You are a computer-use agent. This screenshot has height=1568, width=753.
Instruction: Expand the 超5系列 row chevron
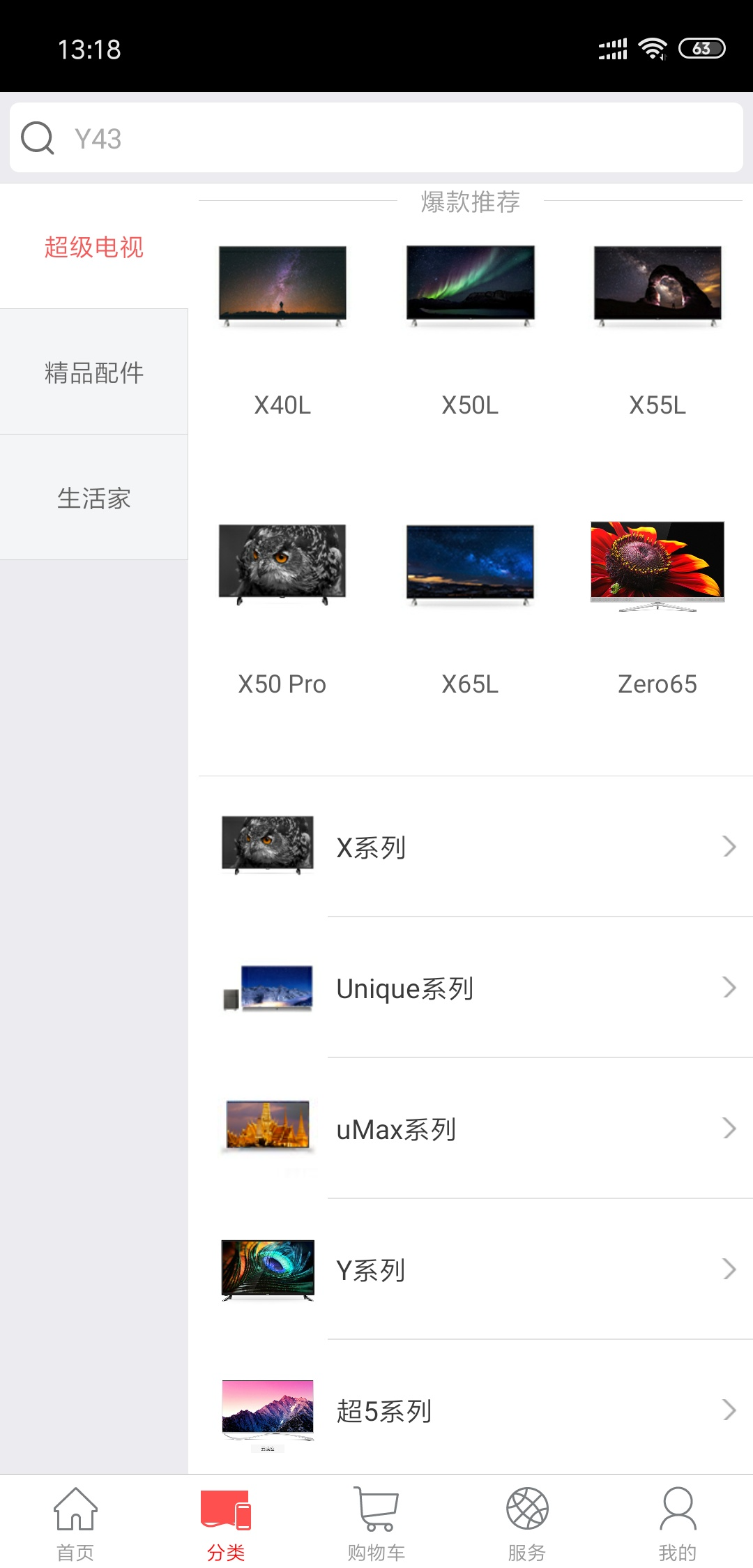pos(729,1410)
